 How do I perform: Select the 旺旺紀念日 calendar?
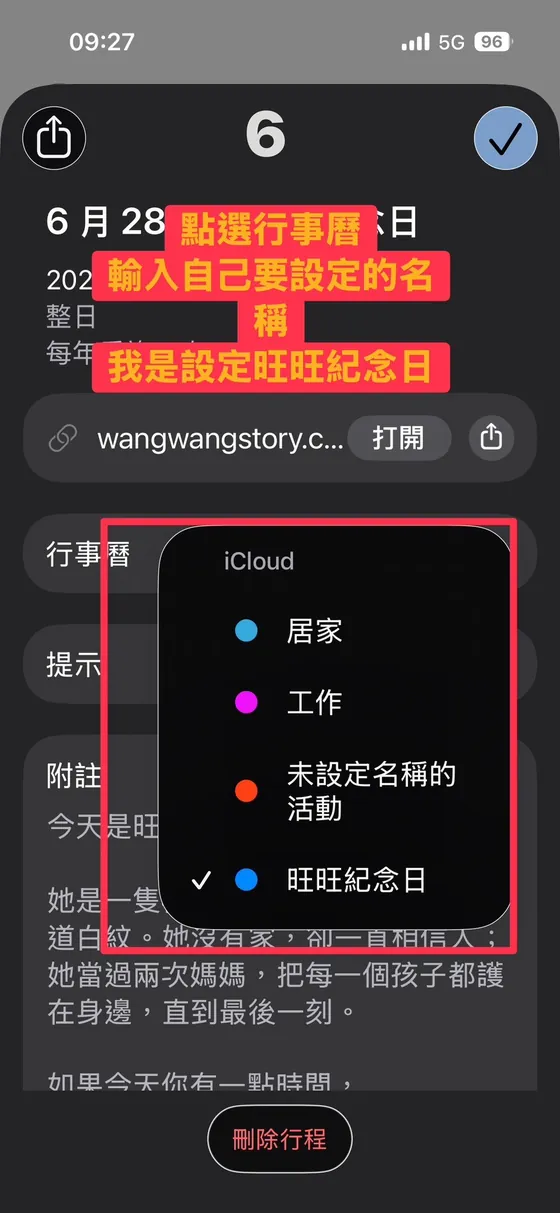(x=335, y=880)
